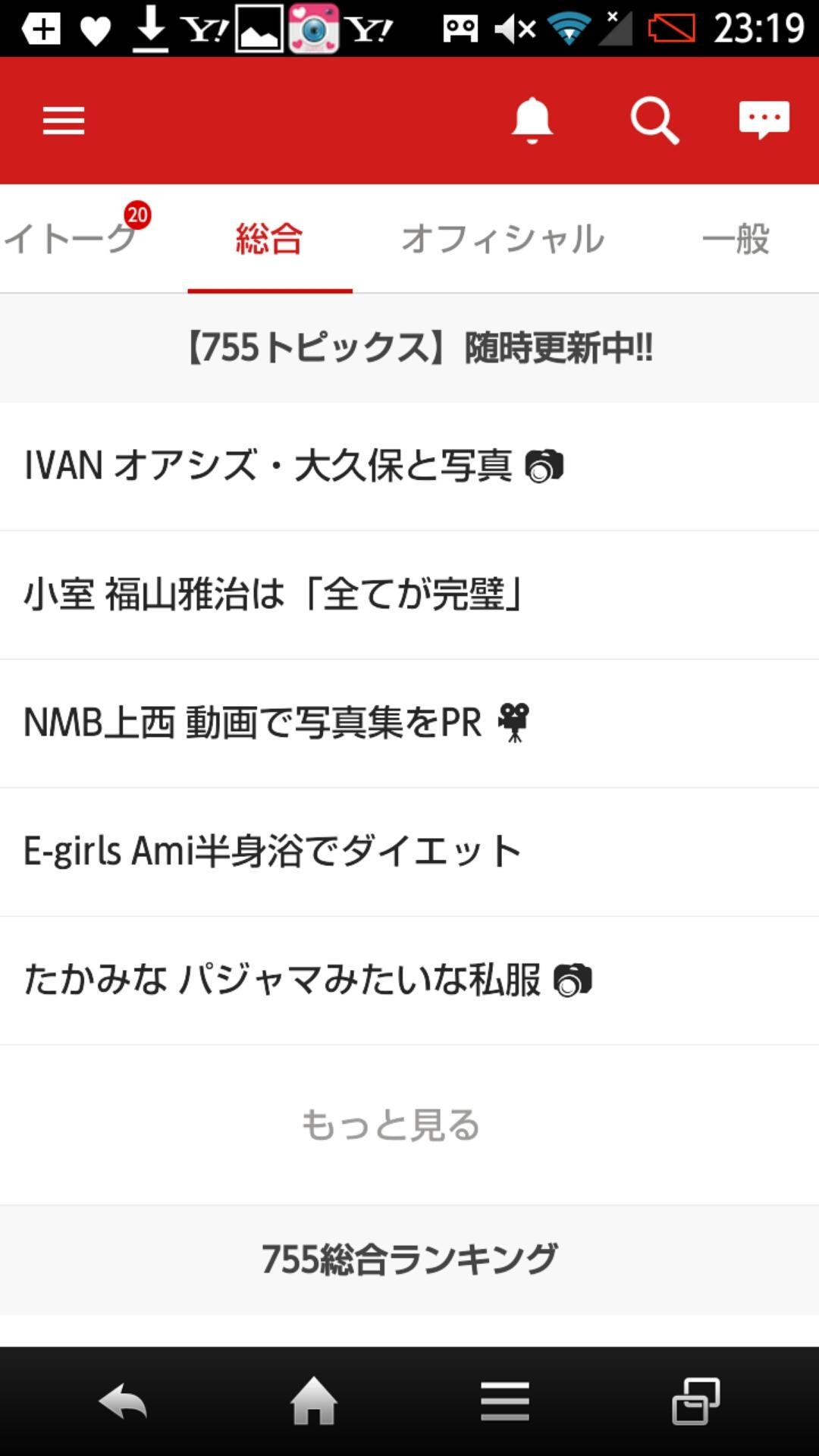Open the chat bubble icon
Screen dimensions: 819x1456
[764, 121]
